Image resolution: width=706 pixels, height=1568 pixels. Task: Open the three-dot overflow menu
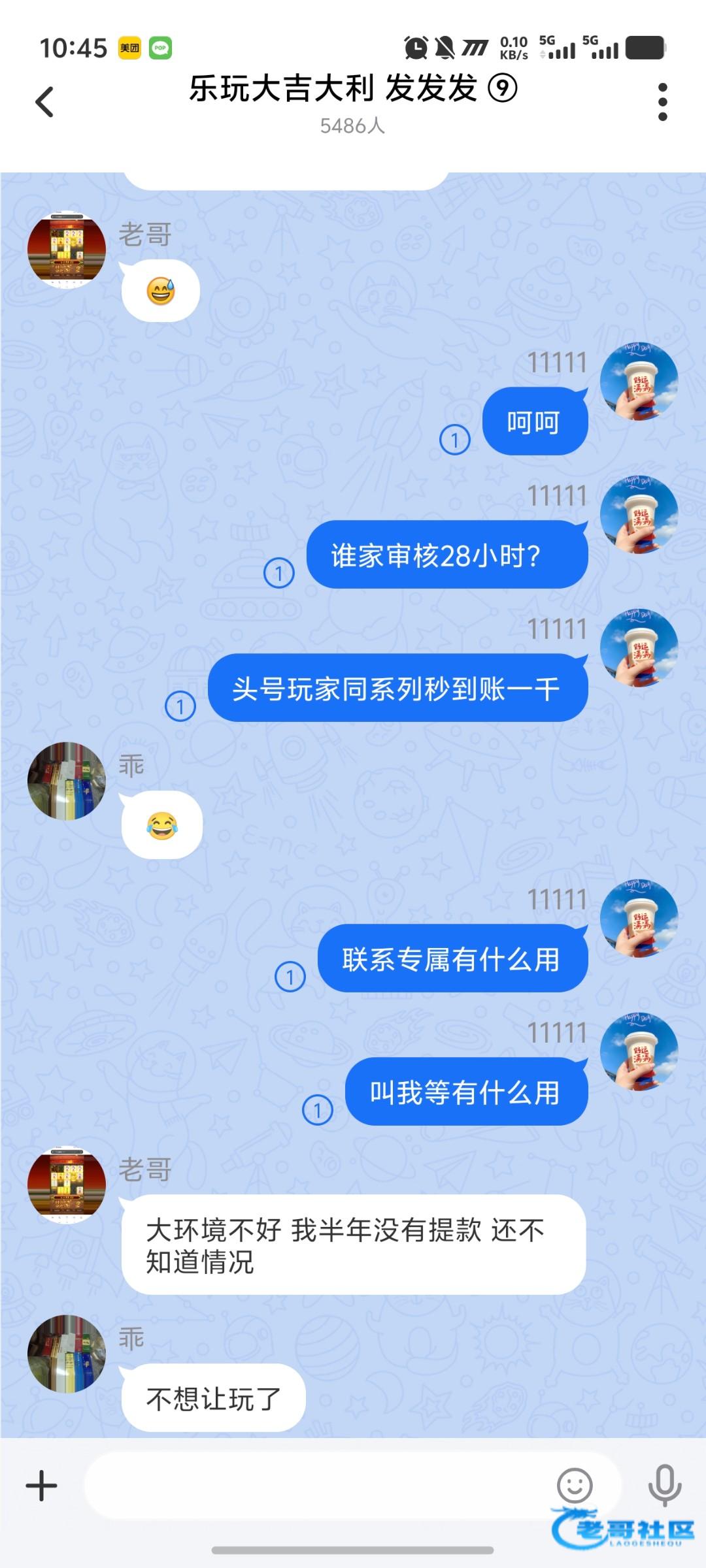(x=662, y=102)
